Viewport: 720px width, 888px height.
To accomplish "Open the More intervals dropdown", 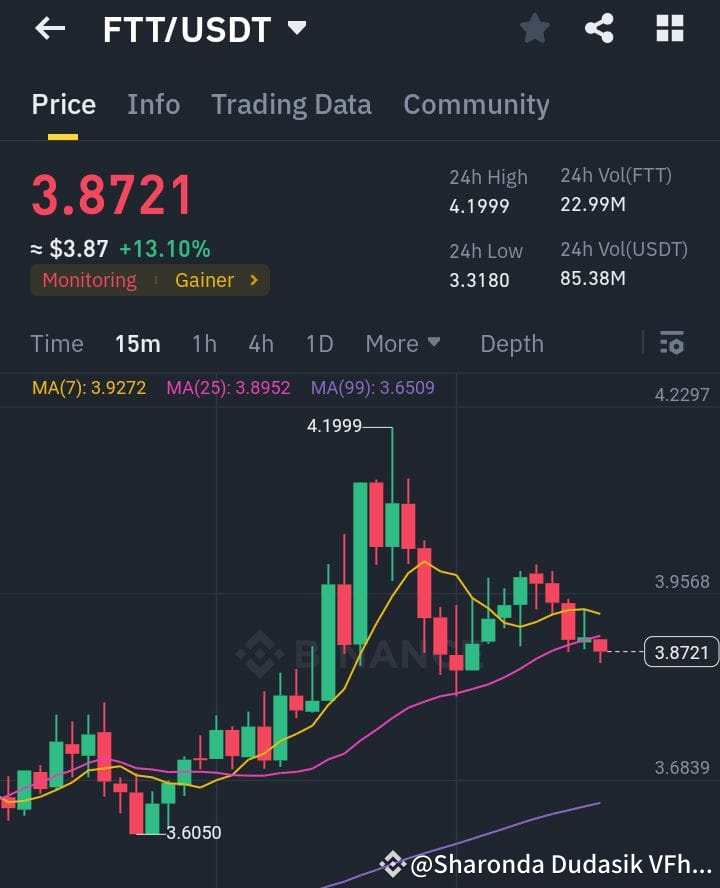I will 402,343.
